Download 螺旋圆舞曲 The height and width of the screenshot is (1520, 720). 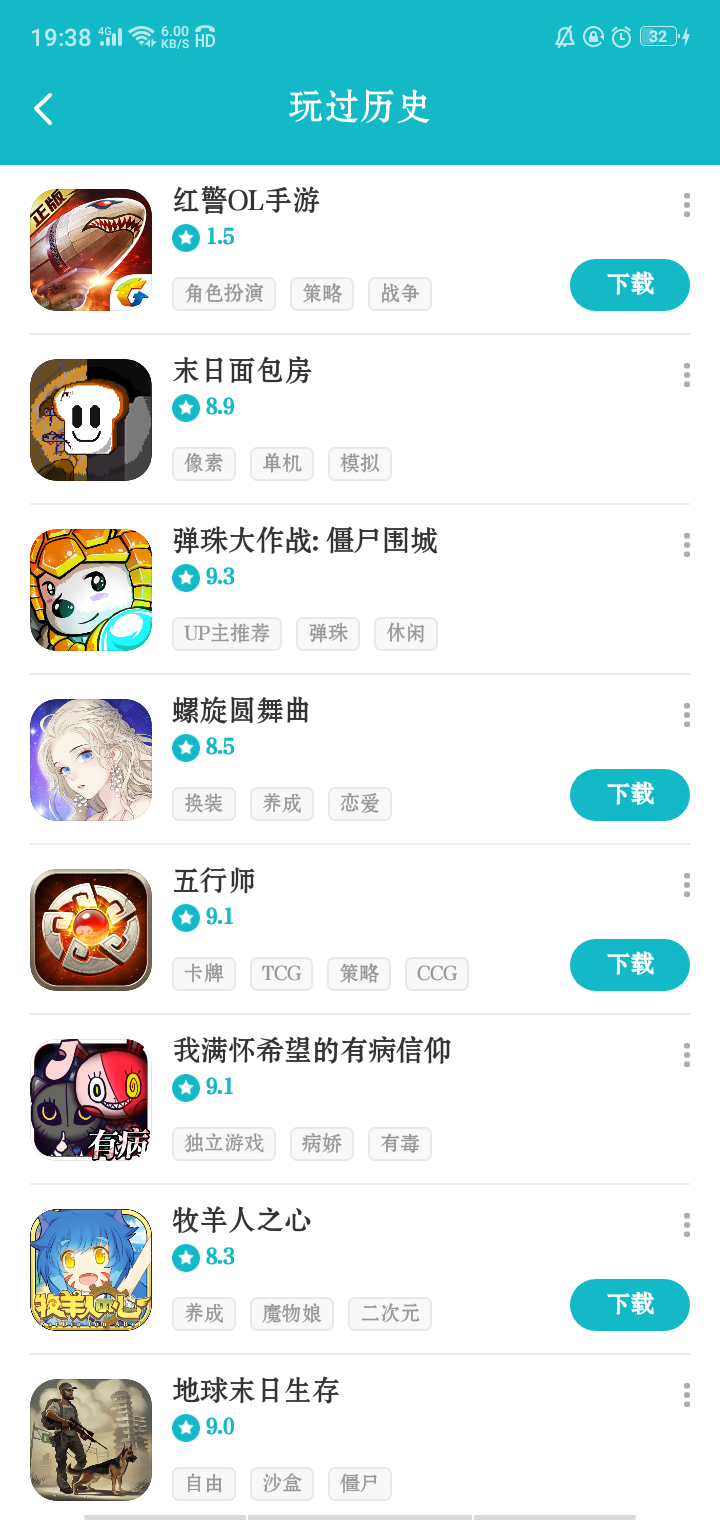(630, 795)
